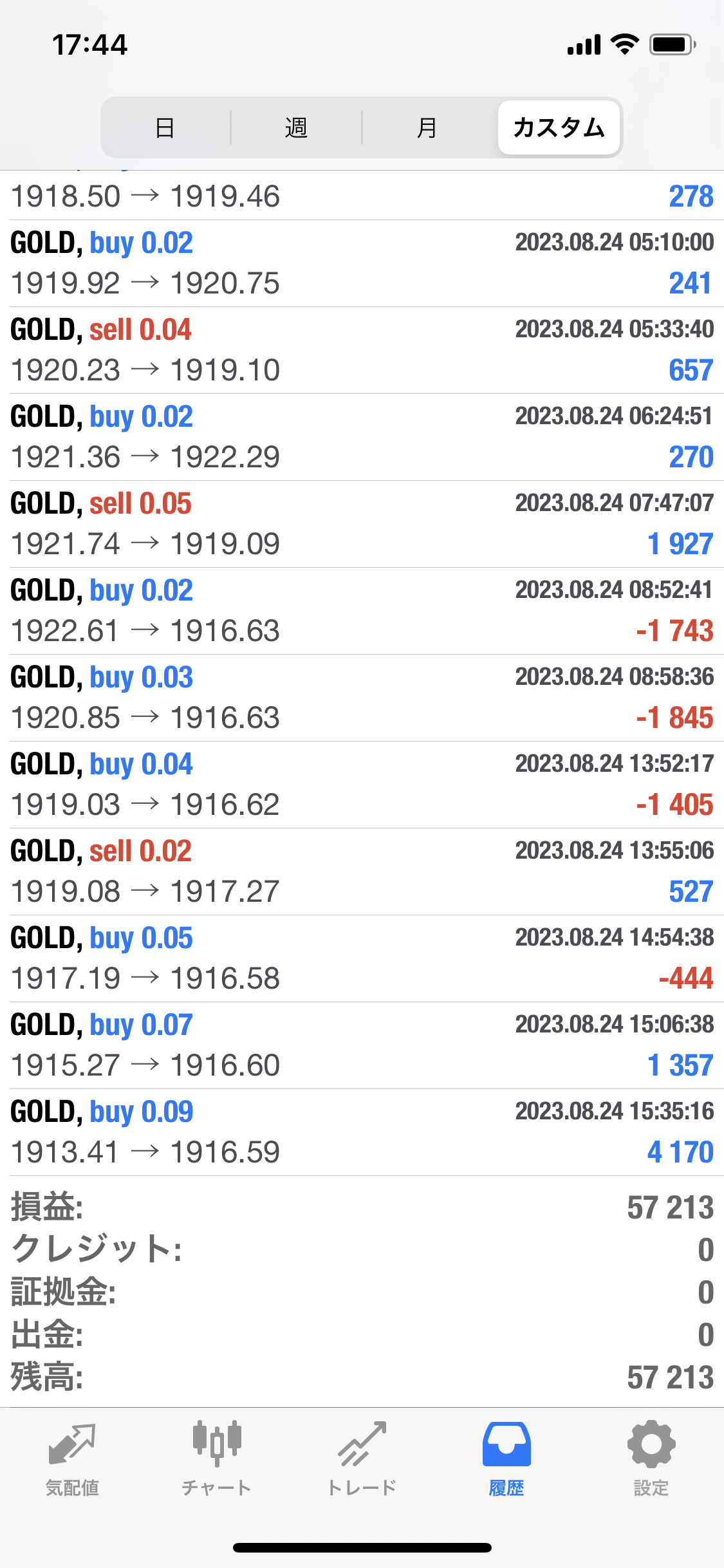Open the 気配値 quotes tab
Screen dimensions: 724x1568
(72, 1459)
